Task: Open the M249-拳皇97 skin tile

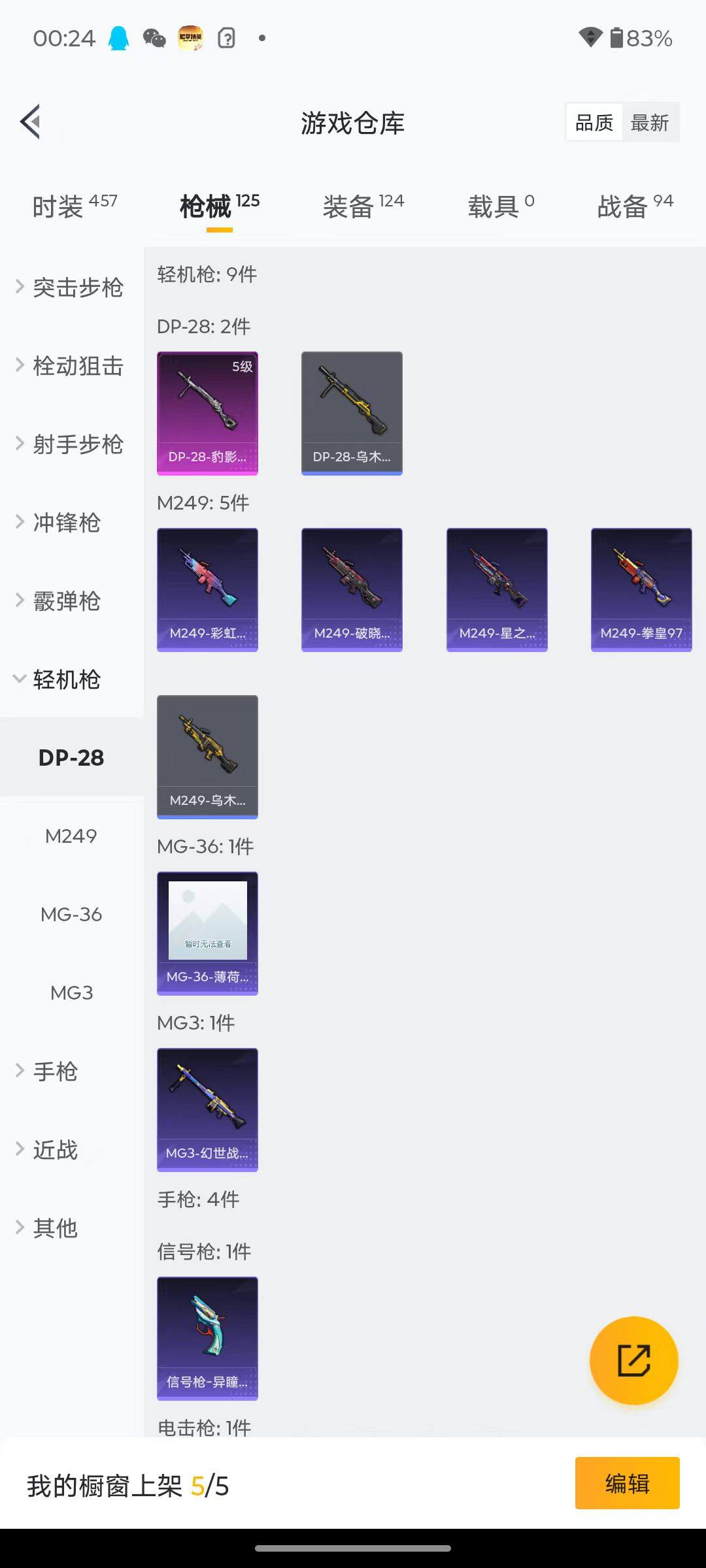Action: [641, 589]
